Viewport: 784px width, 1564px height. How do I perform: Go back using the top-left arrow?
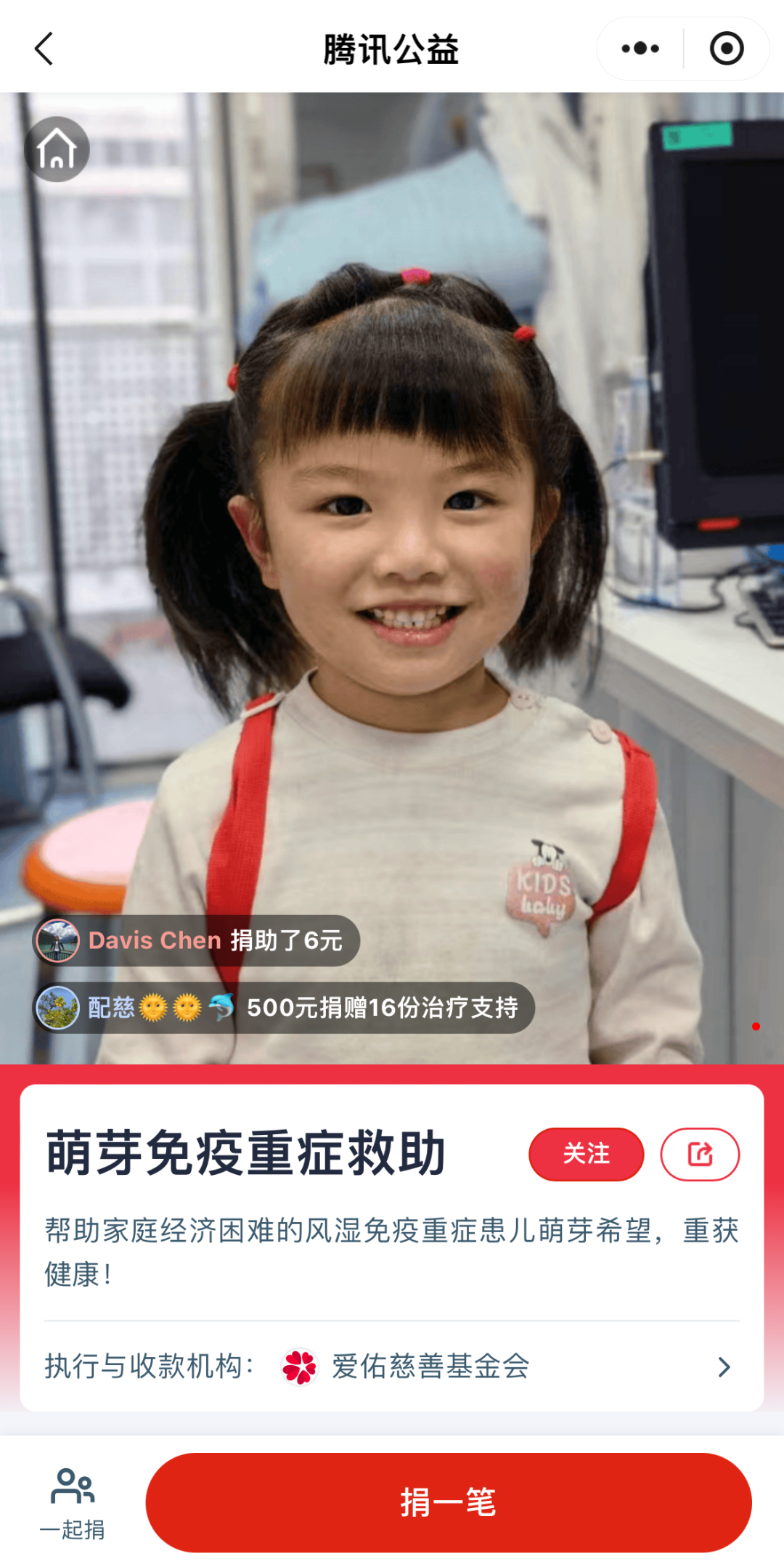(44, 49)
